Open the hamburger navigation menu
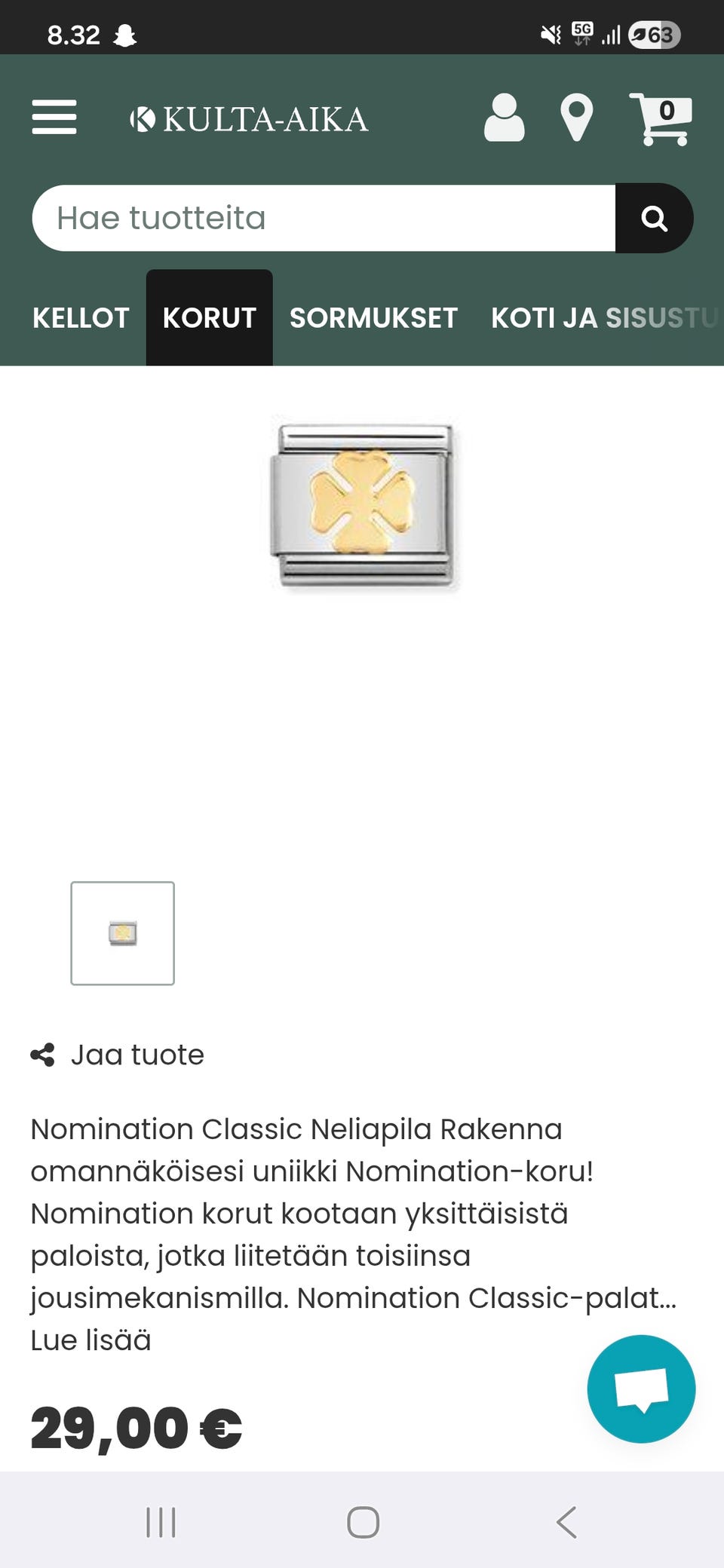The image size is (724, 1568). coord(54,118)
